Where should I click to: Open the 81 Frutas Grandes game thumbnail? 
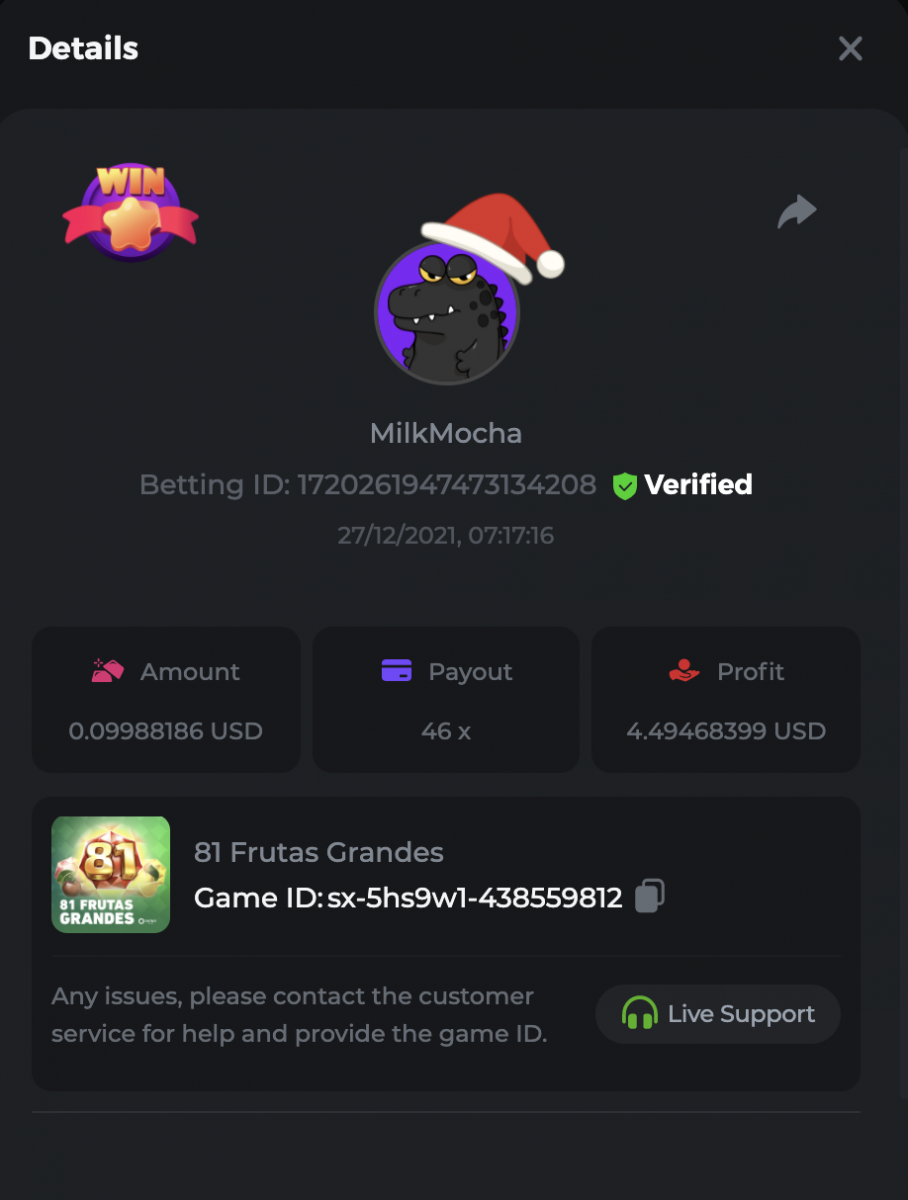click(111, 874)
